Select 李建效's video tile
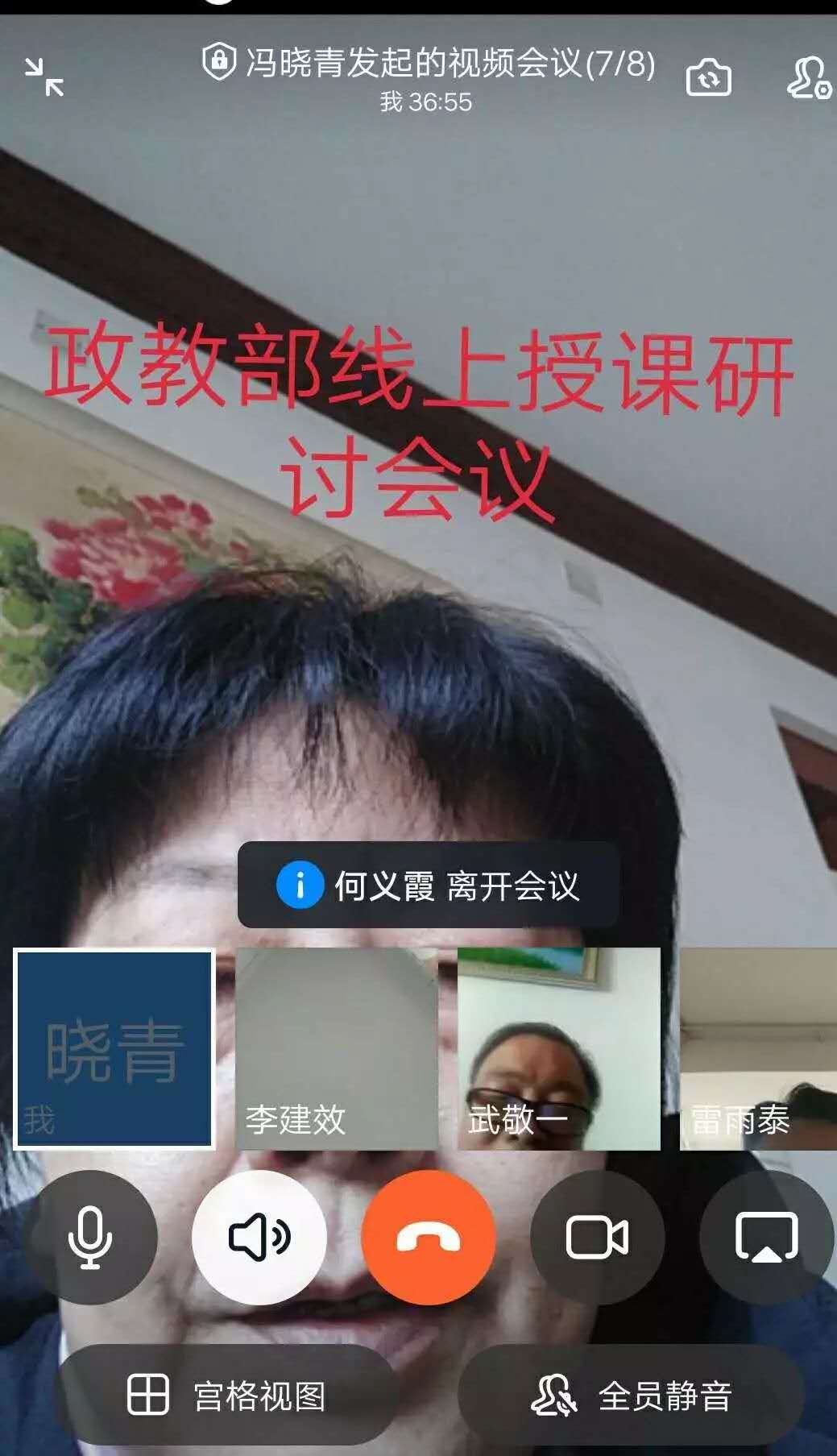Screen dimensions: 837x1456 coord(337,1048)
